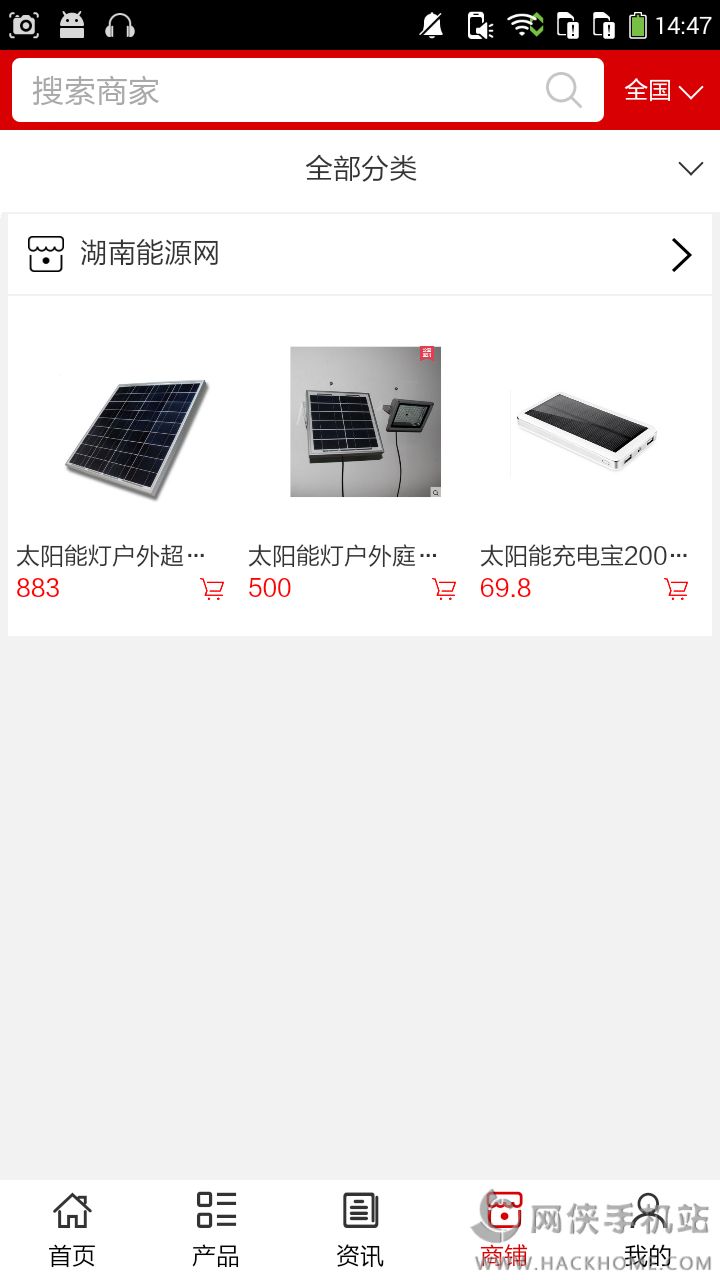Screen dimensions: 720x1280
Task: Tap the magnifier search icon
Action: coord(564,91)
